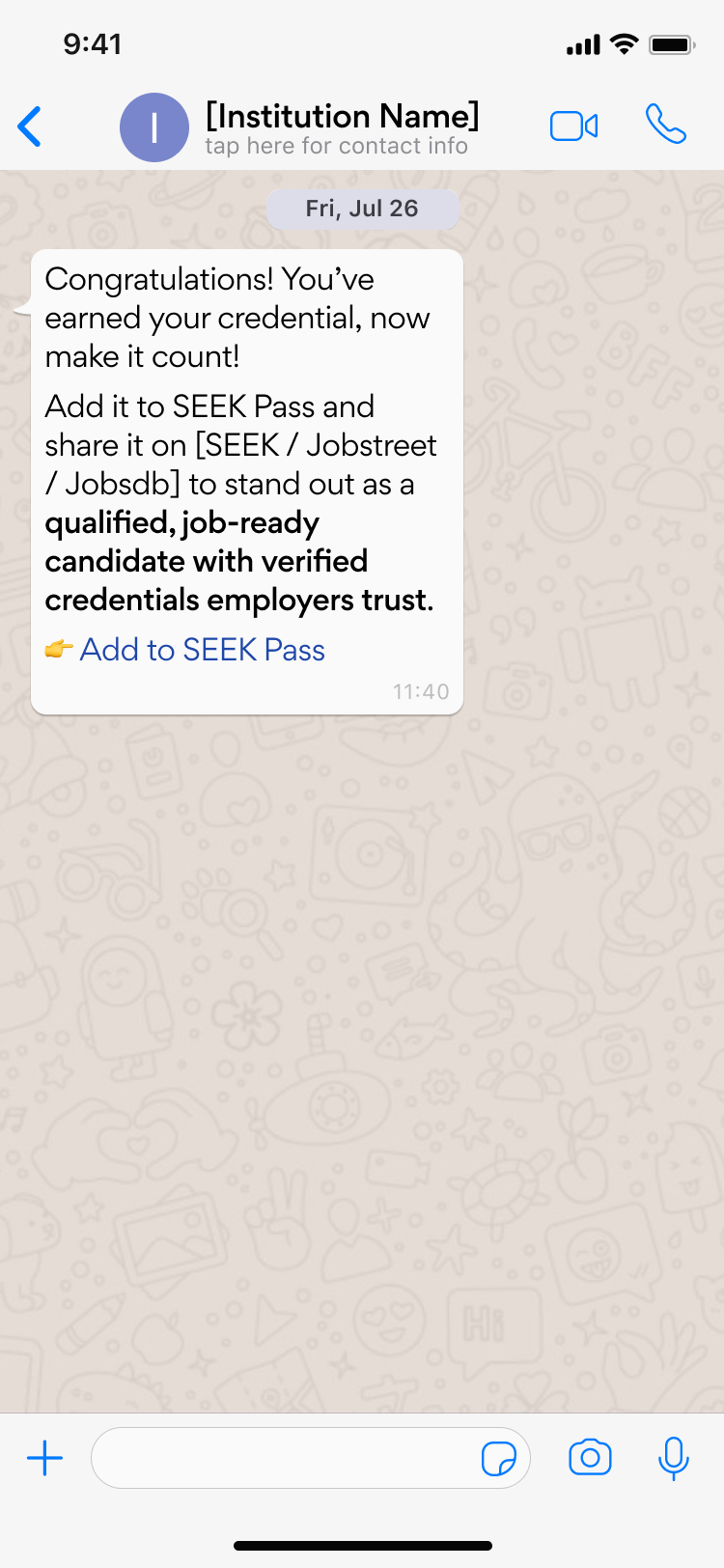
Task: Open the sticker picker
Action: pyautogui.click(x=498, y=1458)
